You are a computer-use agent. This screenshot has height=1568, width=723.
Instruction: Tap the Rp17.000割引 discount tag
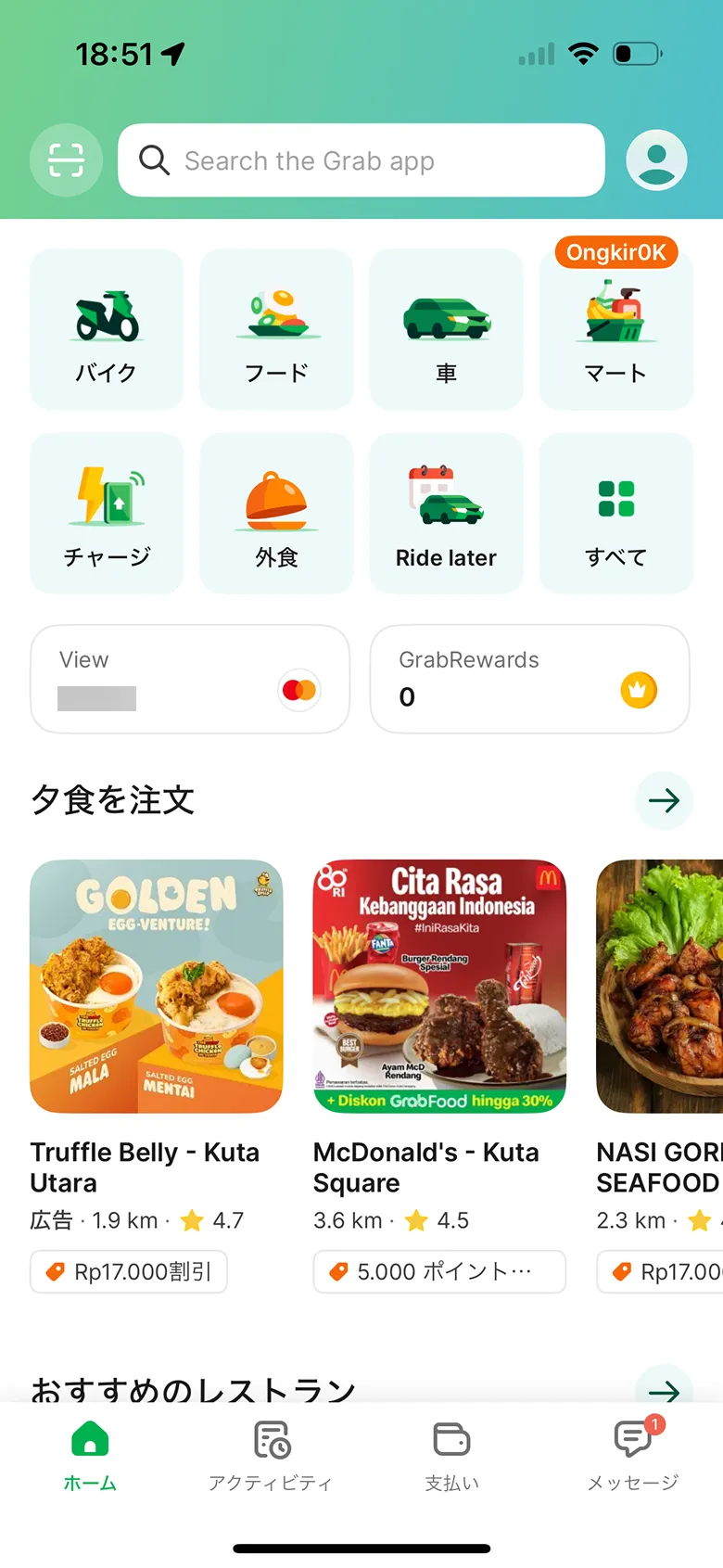[128, 1271]
